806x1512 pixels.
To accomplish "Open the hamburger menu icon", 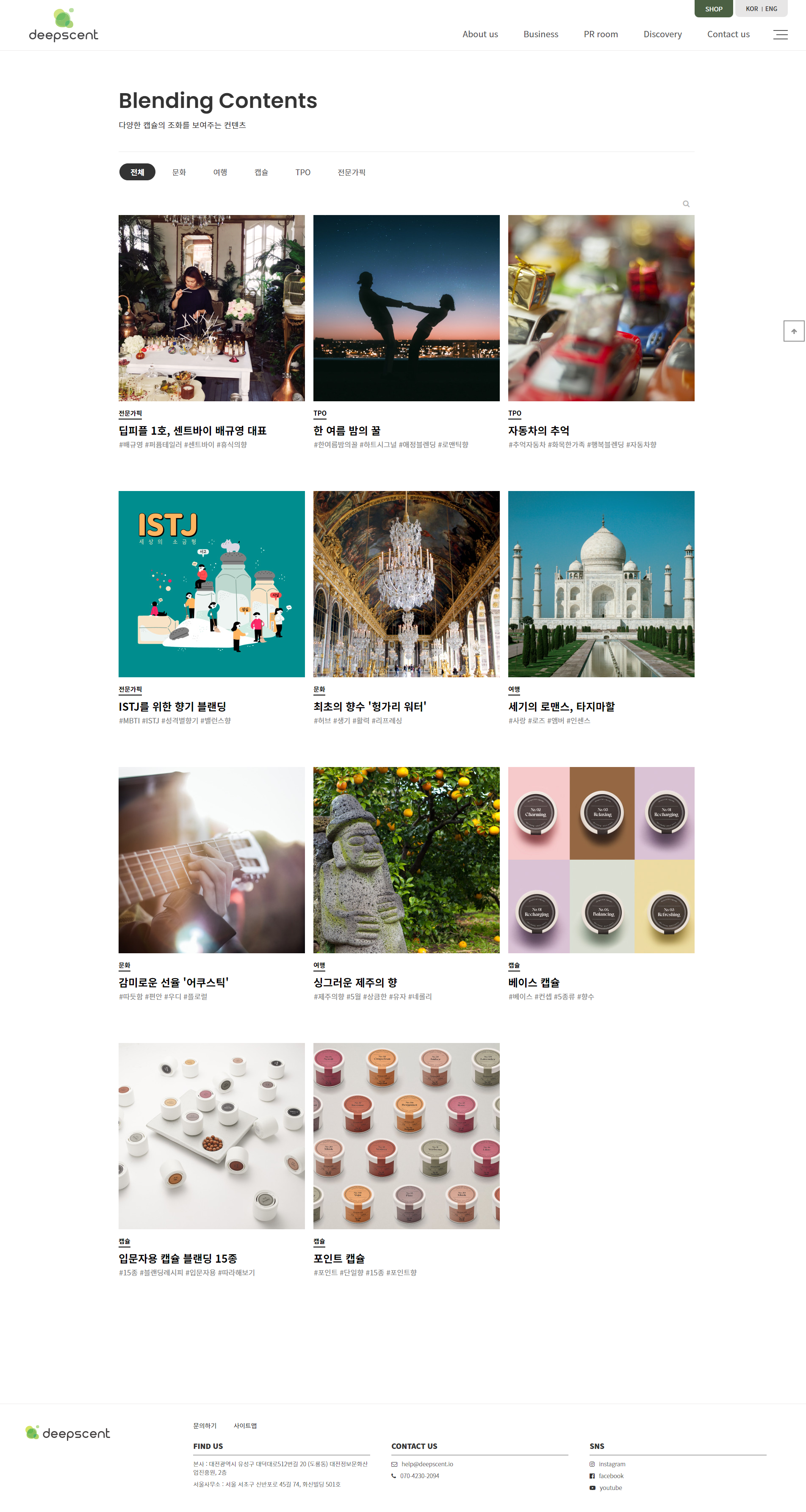I will tap(780, 35).
